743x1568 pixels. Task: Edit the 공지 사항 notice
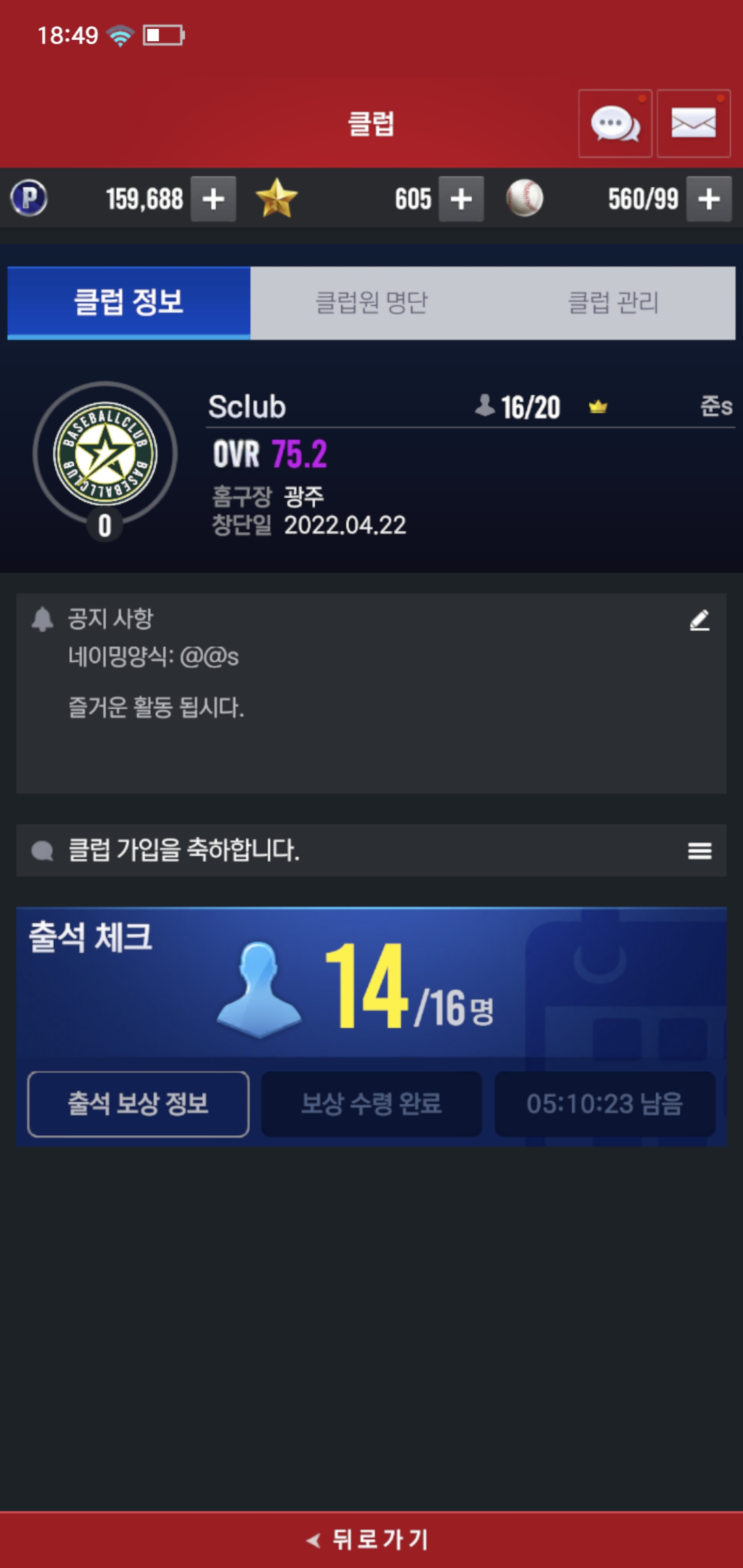click(x=699, y=620)
